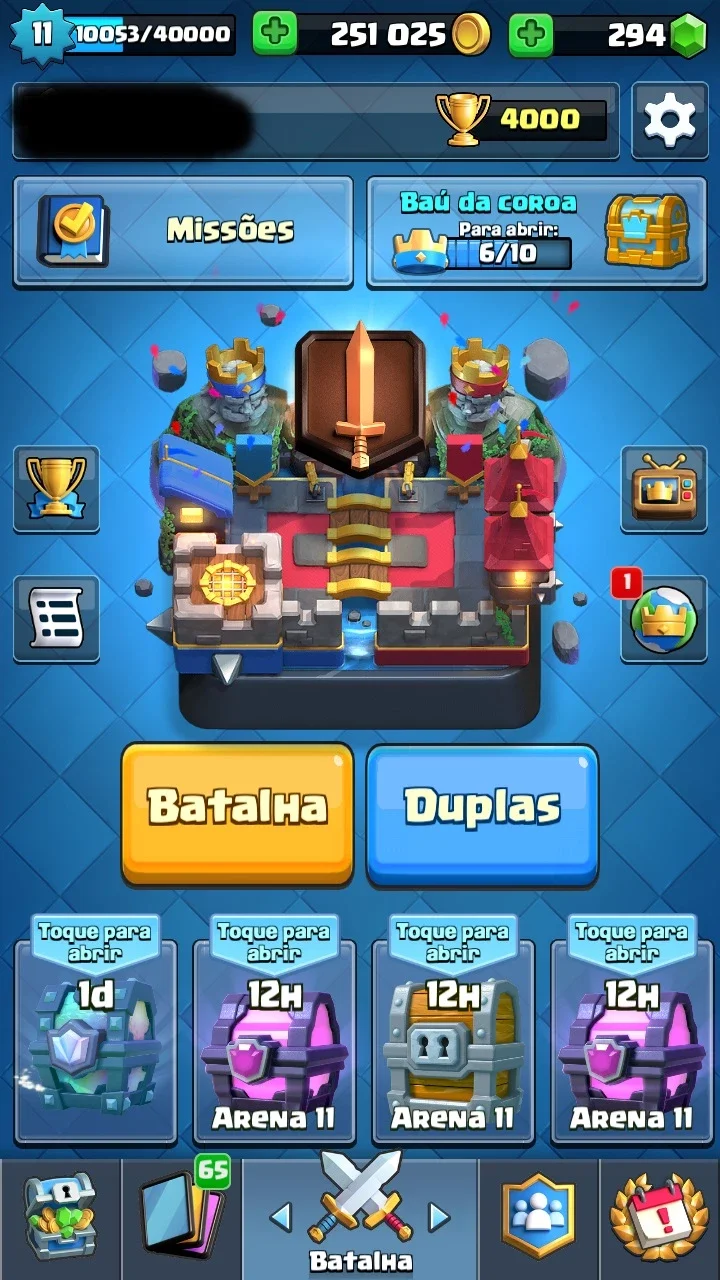Viewport: 720px width, 1280px height.
Task: Open the silver 12H chest slot
Action: click(x=453, y=1040)
